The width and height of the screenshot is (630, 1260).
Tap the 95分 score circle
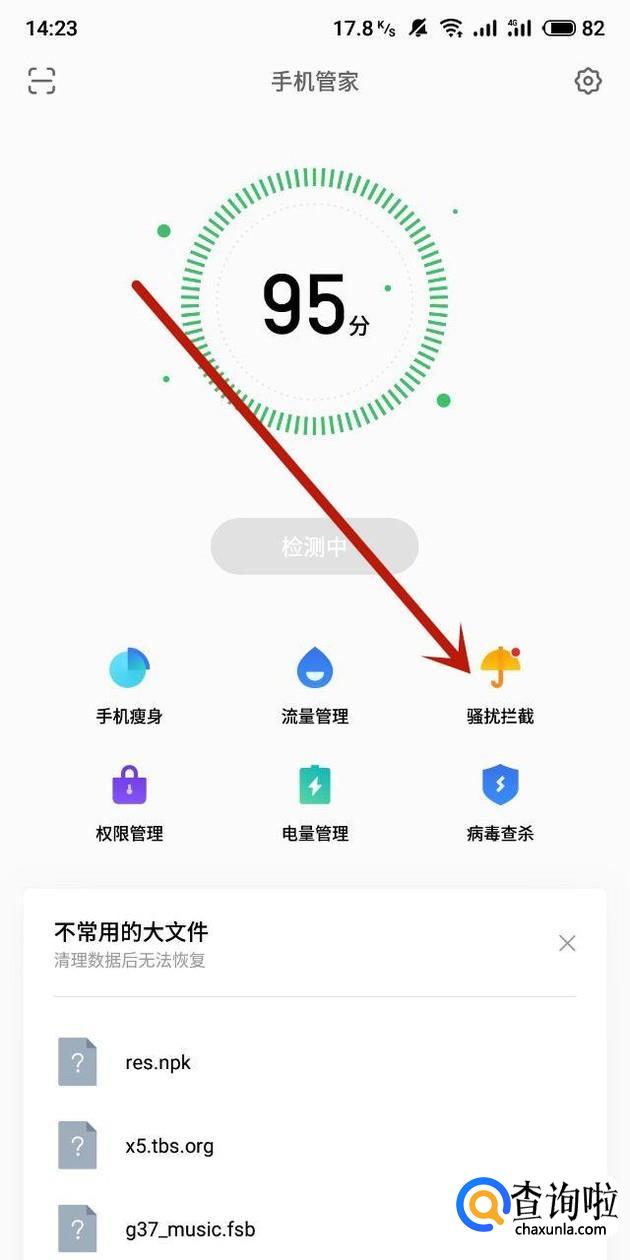pyautogui.click(x=314, y=302)
